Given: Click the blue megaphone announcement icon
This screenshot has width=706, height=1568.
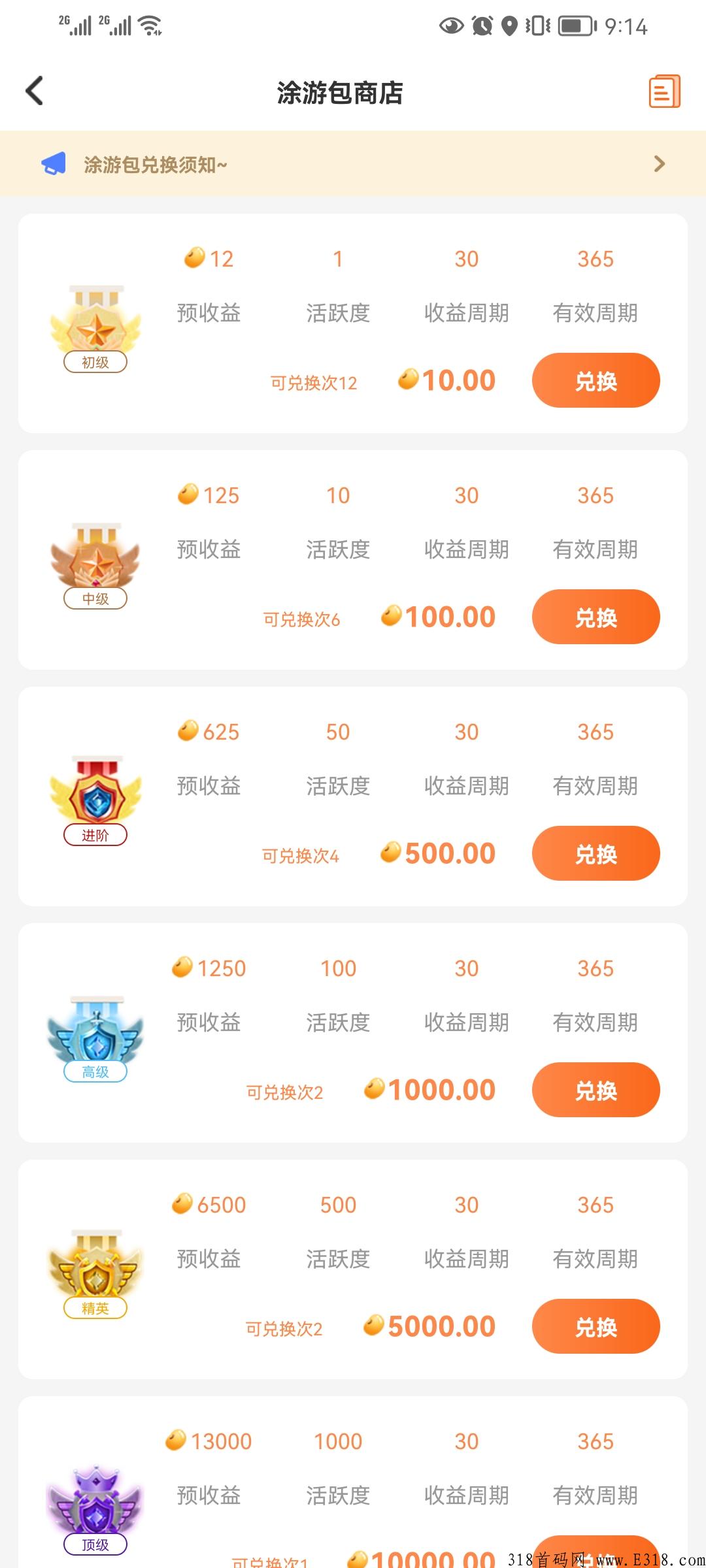Looking at the screenshot, I should pyautogui.click(x=54, y=163).
